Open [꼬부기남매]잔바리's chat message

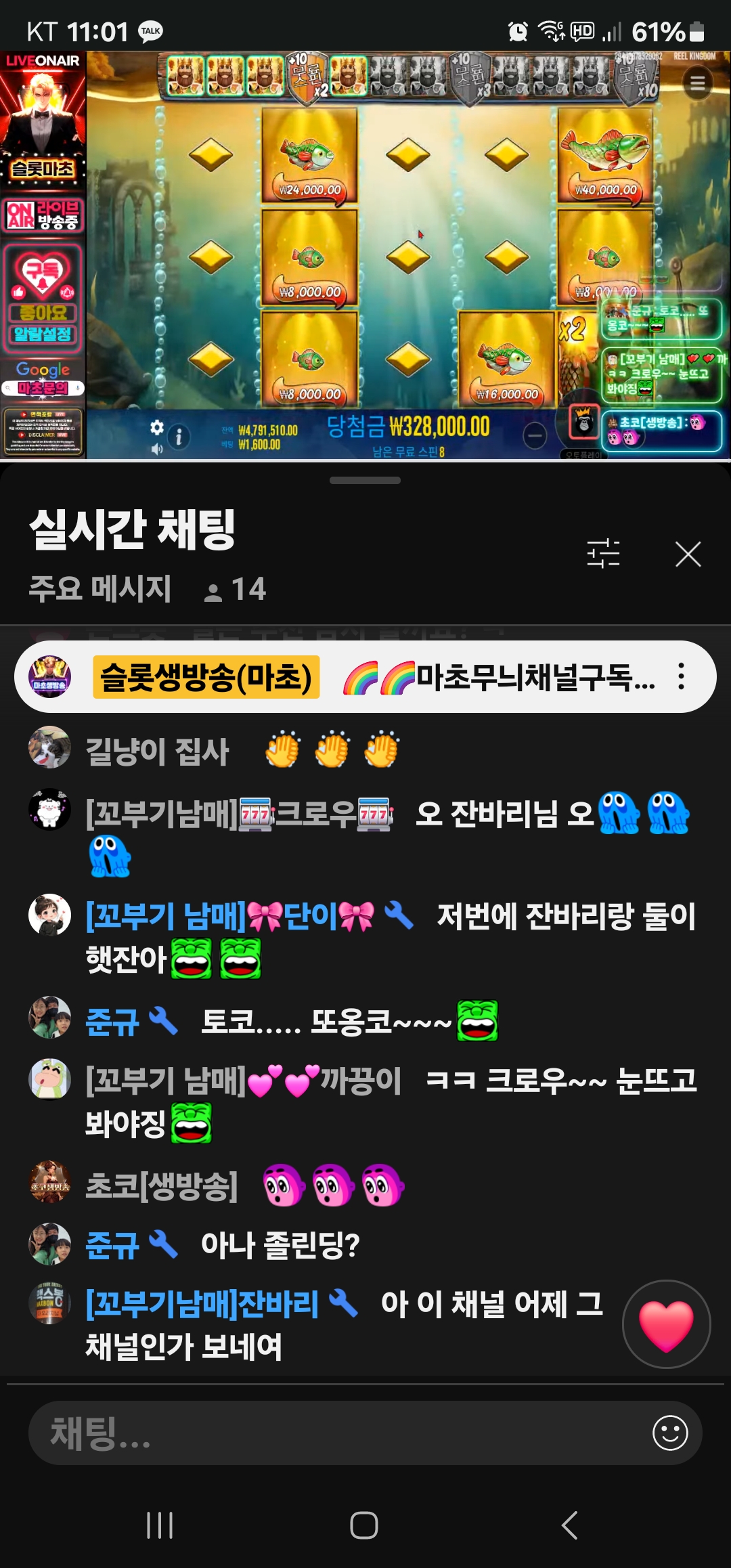point(338,1324)
